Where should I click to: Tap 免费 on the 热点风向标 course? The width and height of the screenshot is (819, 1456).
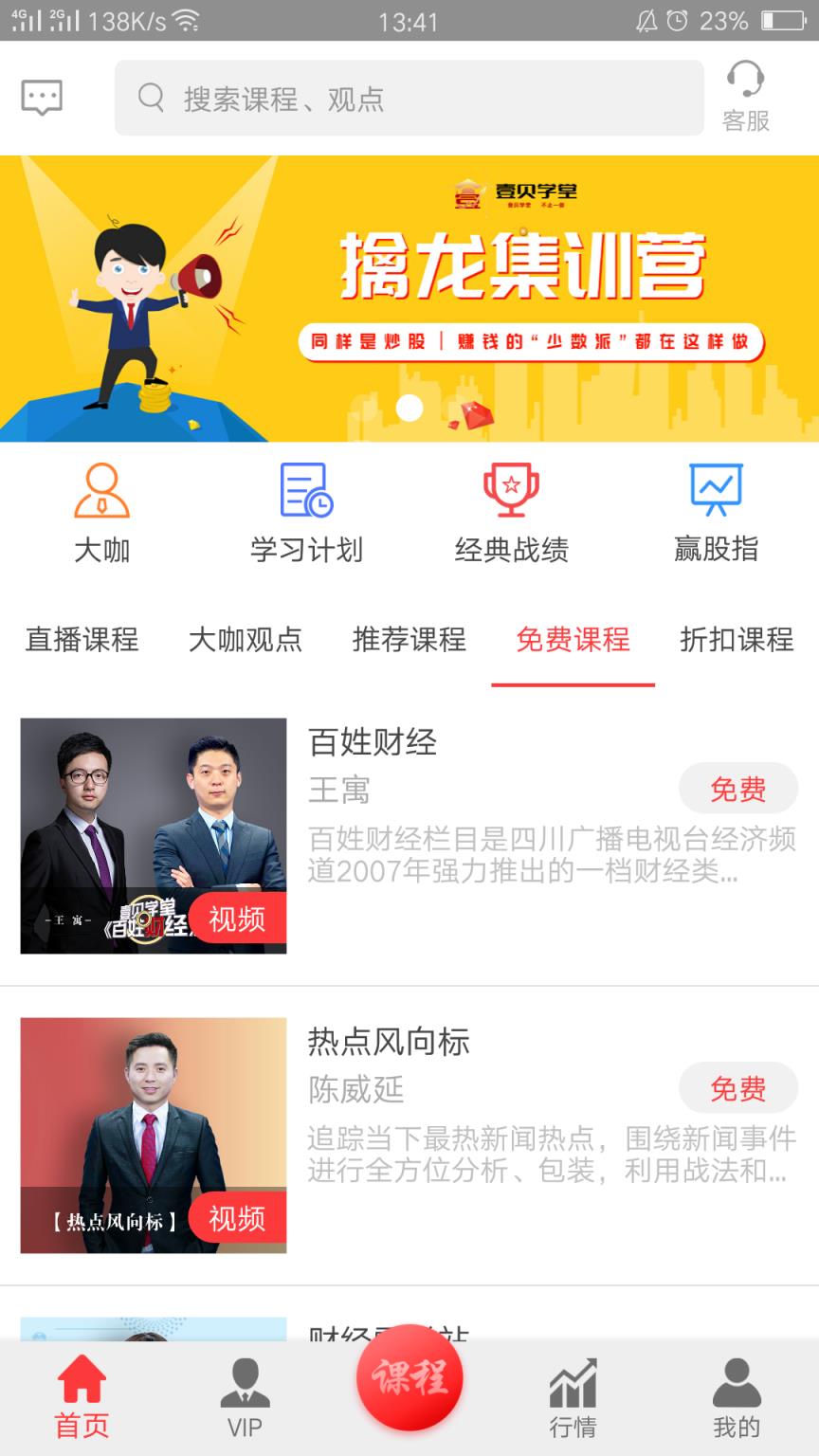tap(738, 1088)
